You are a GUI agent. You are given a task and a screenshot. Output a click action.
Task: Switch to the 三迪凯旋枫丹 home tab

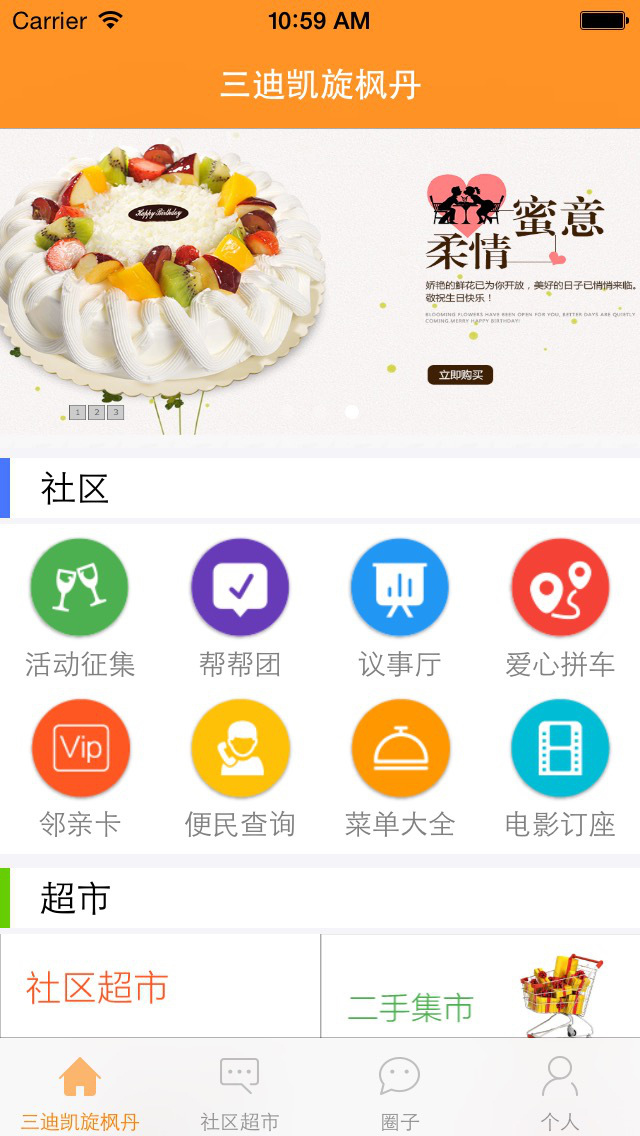80,1090
